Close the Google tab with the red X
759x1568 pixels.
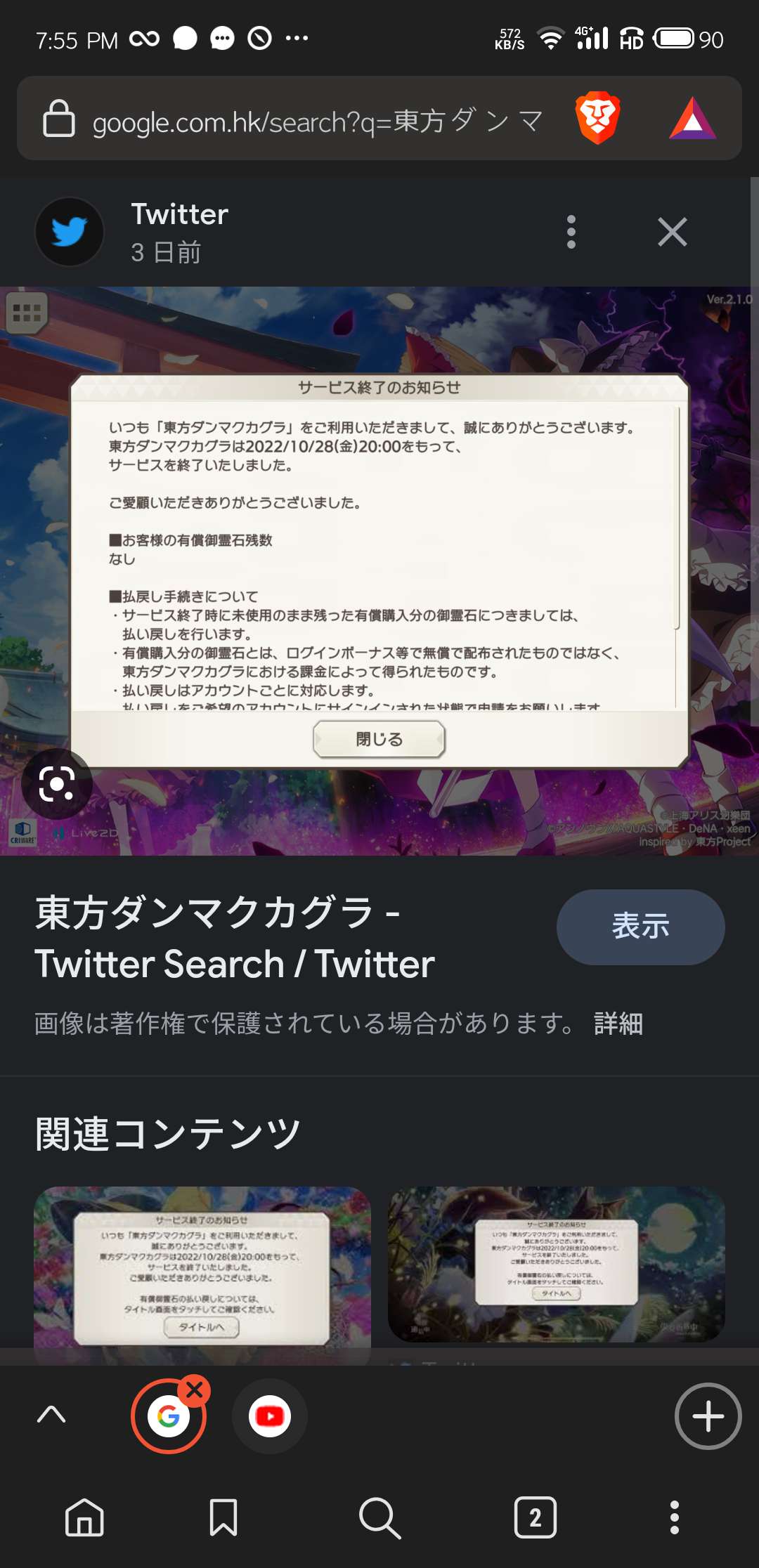click(195, 1389)
